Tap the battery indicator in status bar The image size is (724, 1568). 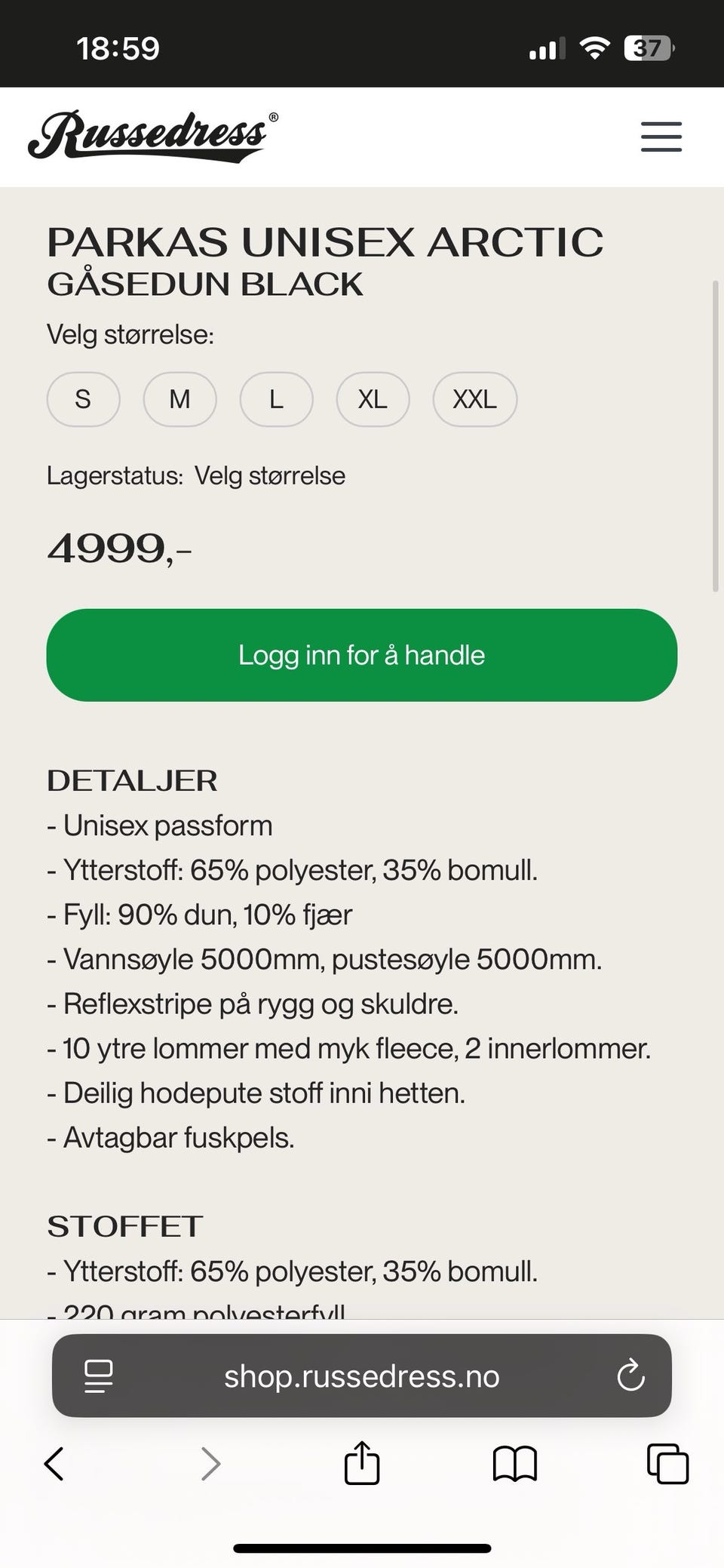(647, 48)
